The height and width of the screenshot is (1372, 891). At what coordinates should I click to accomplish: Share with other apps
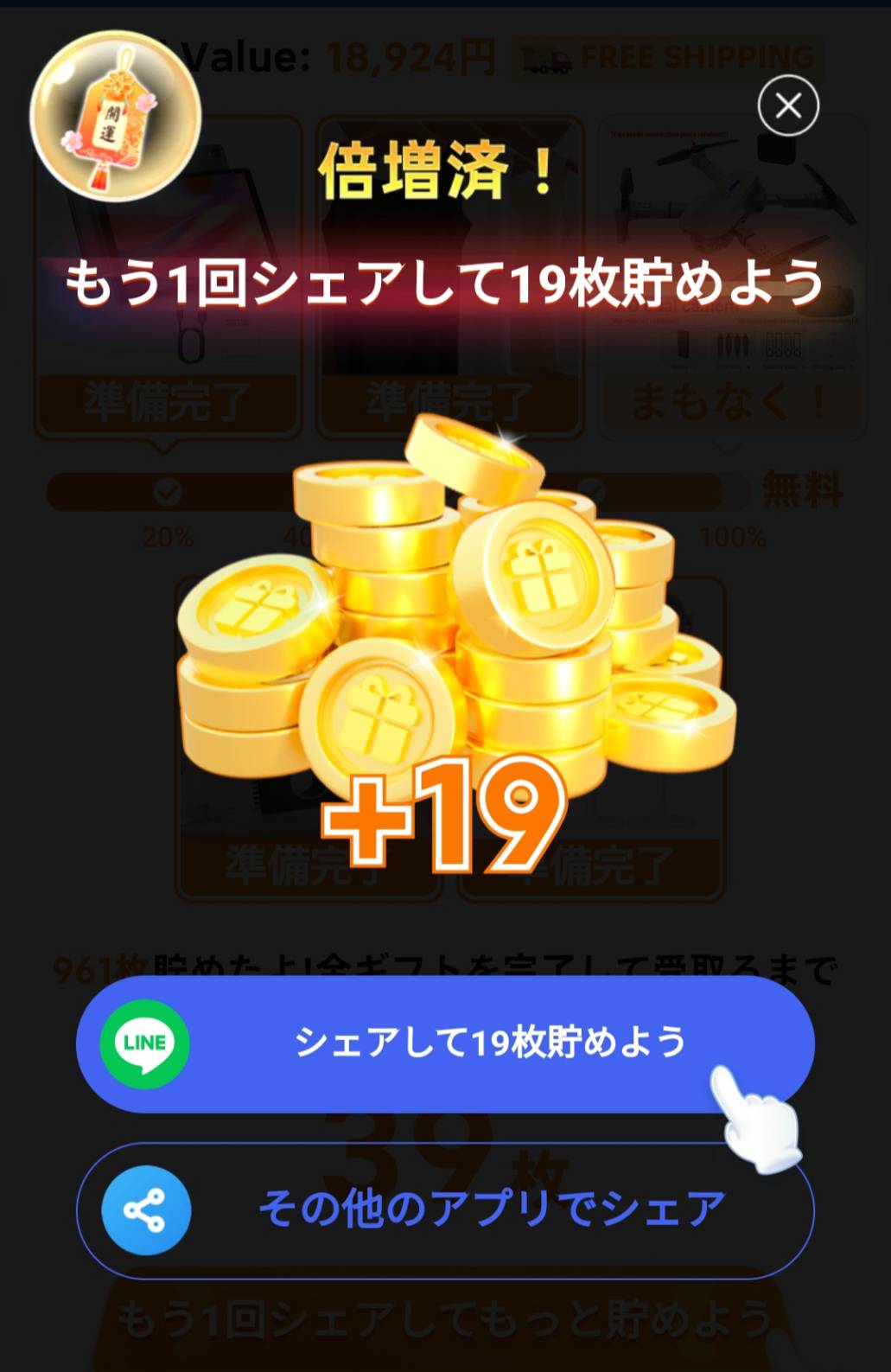[445, 1209]
